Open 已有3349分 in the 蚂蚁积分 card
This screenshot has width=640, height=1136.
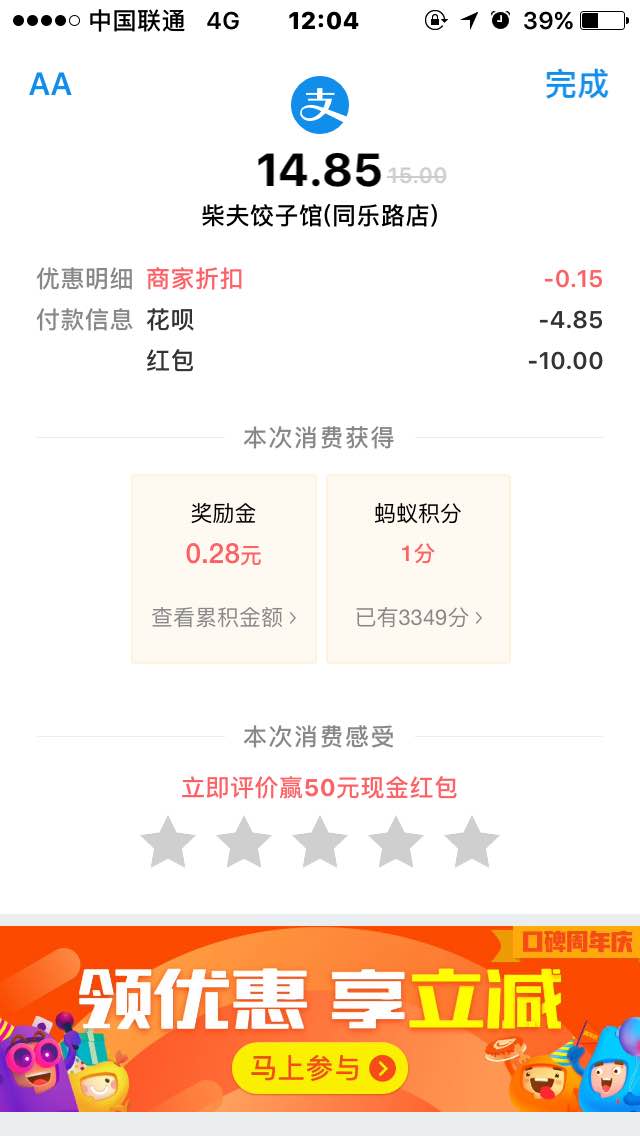pyautogui.click(x=419, y=618)
